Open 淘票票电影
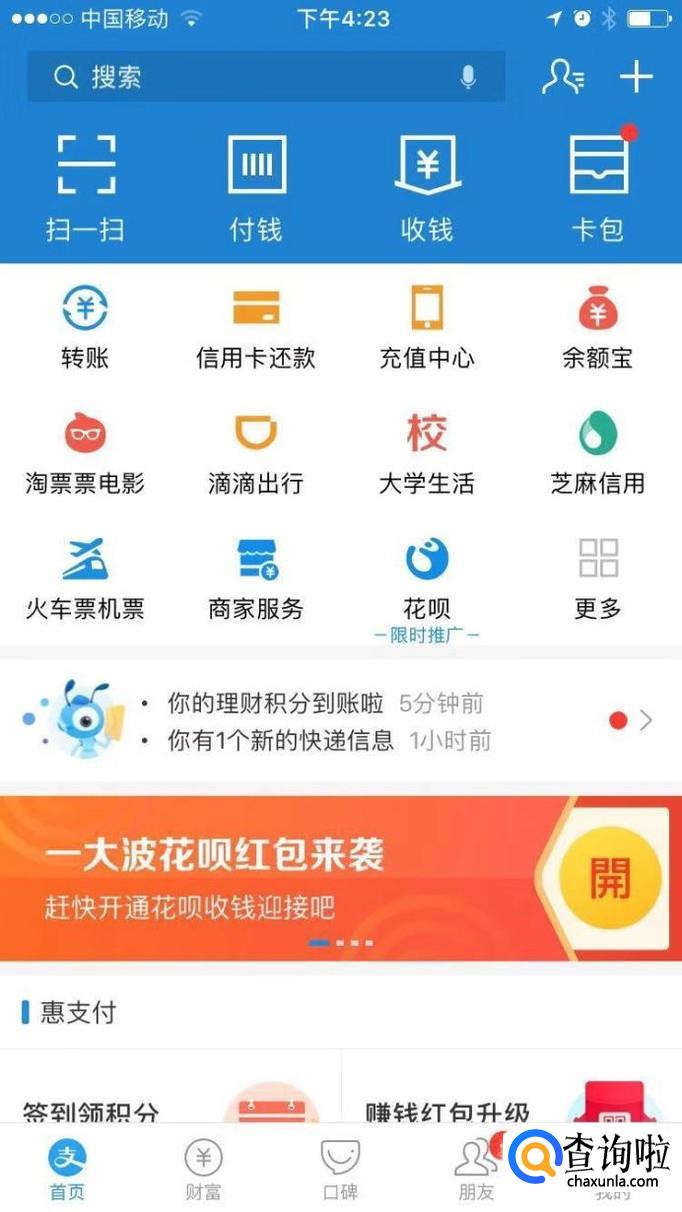The width and height of the screenshot is (682, 1212). coord(85,452)
